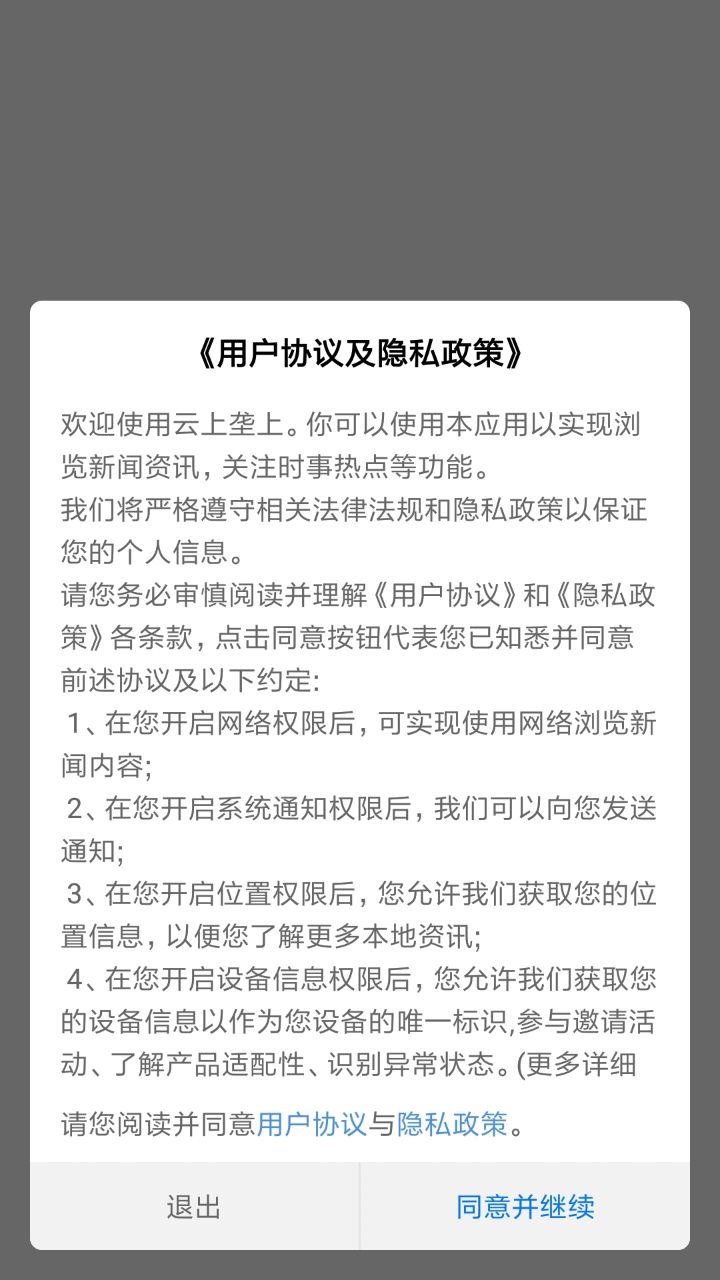The image size is (720, 1280).
Task: Click the sentence starting with 请您阅读并同意
Action: 360,1124
